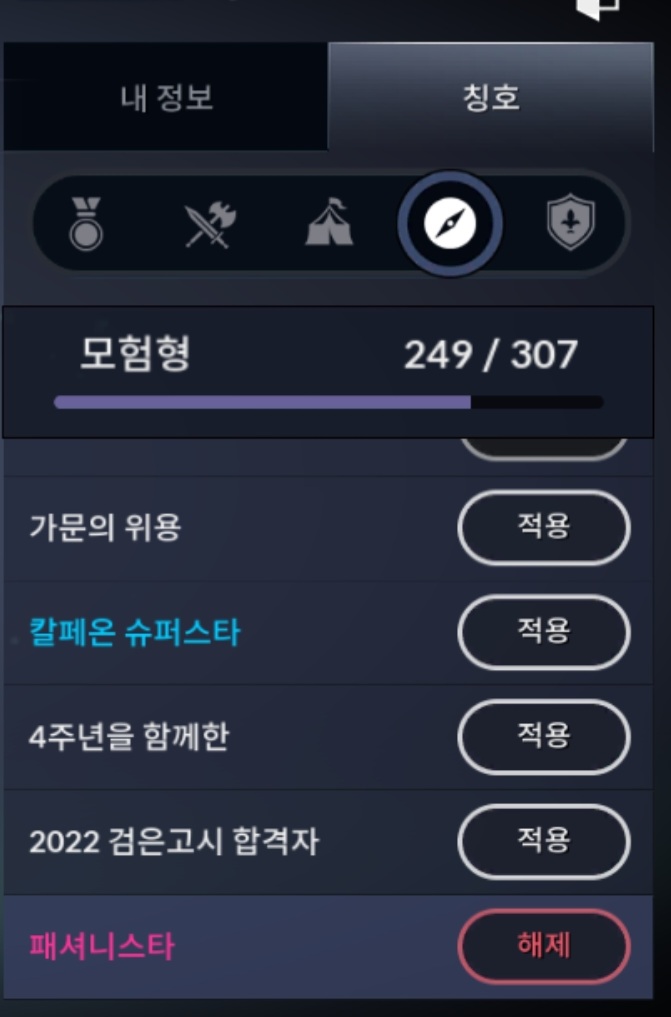Select the compass adventure category

450,223
